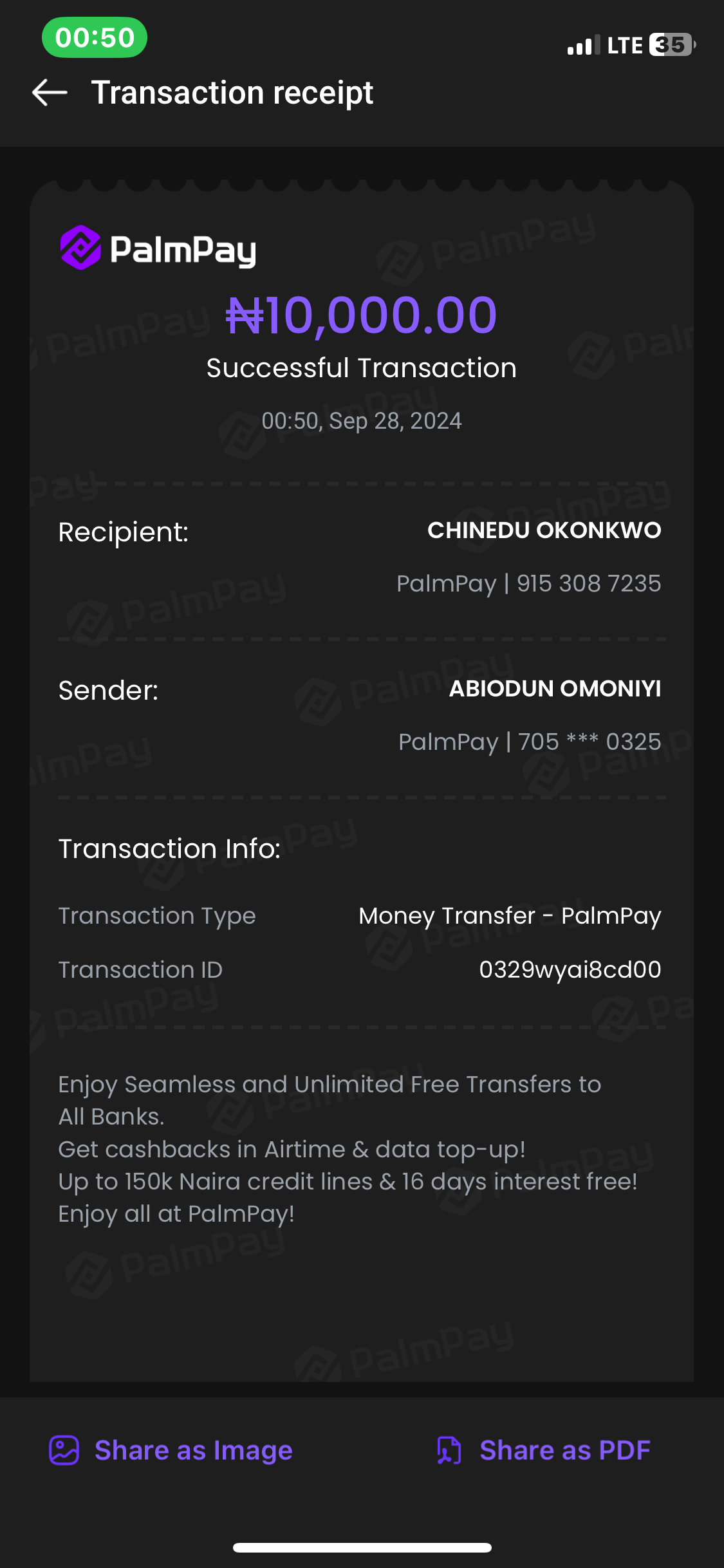Image resolution: width=724 pixels, height=1568 pixels.
Task: Go back from the transaction receipt
Action: [50, 93]
